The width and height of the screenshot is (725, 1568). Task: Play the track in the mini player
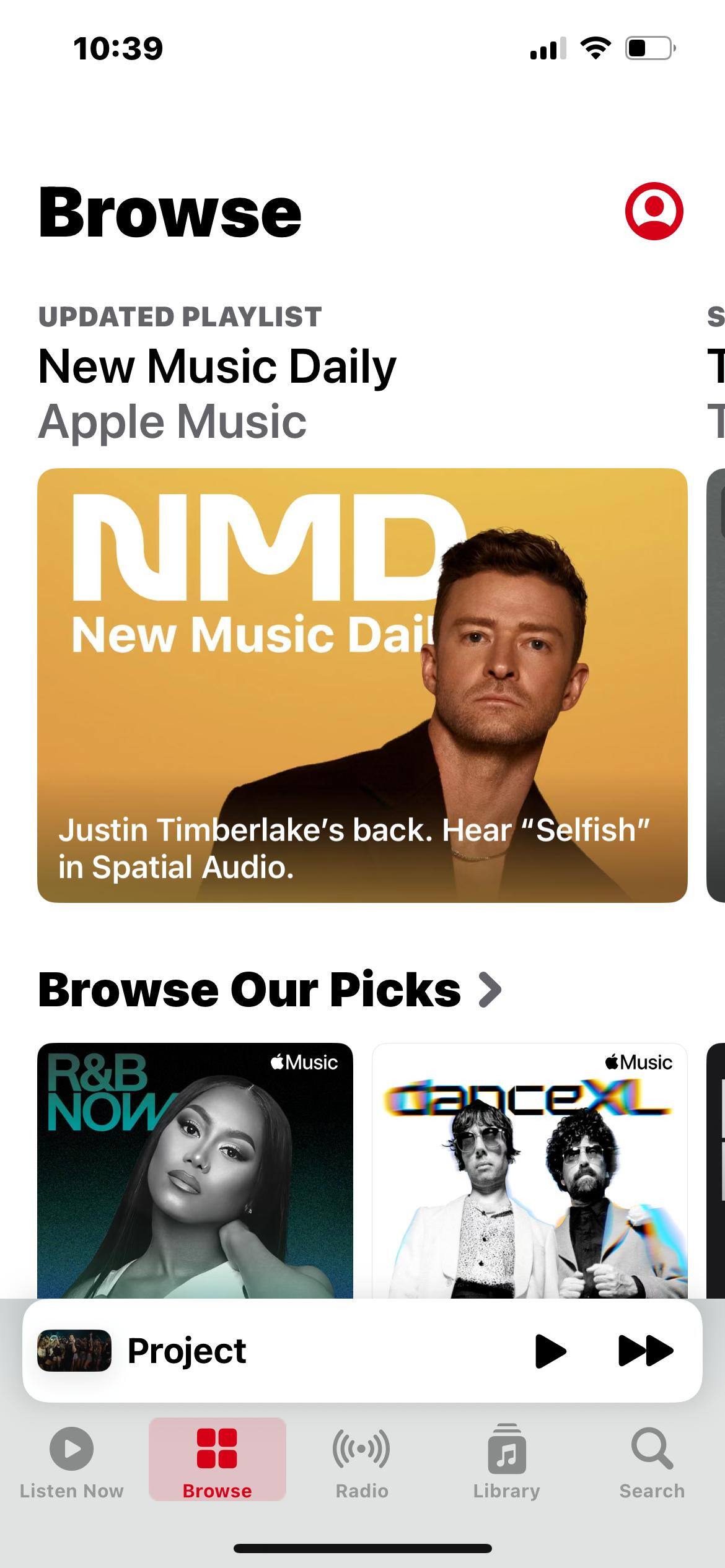[x=550, y=1351]
